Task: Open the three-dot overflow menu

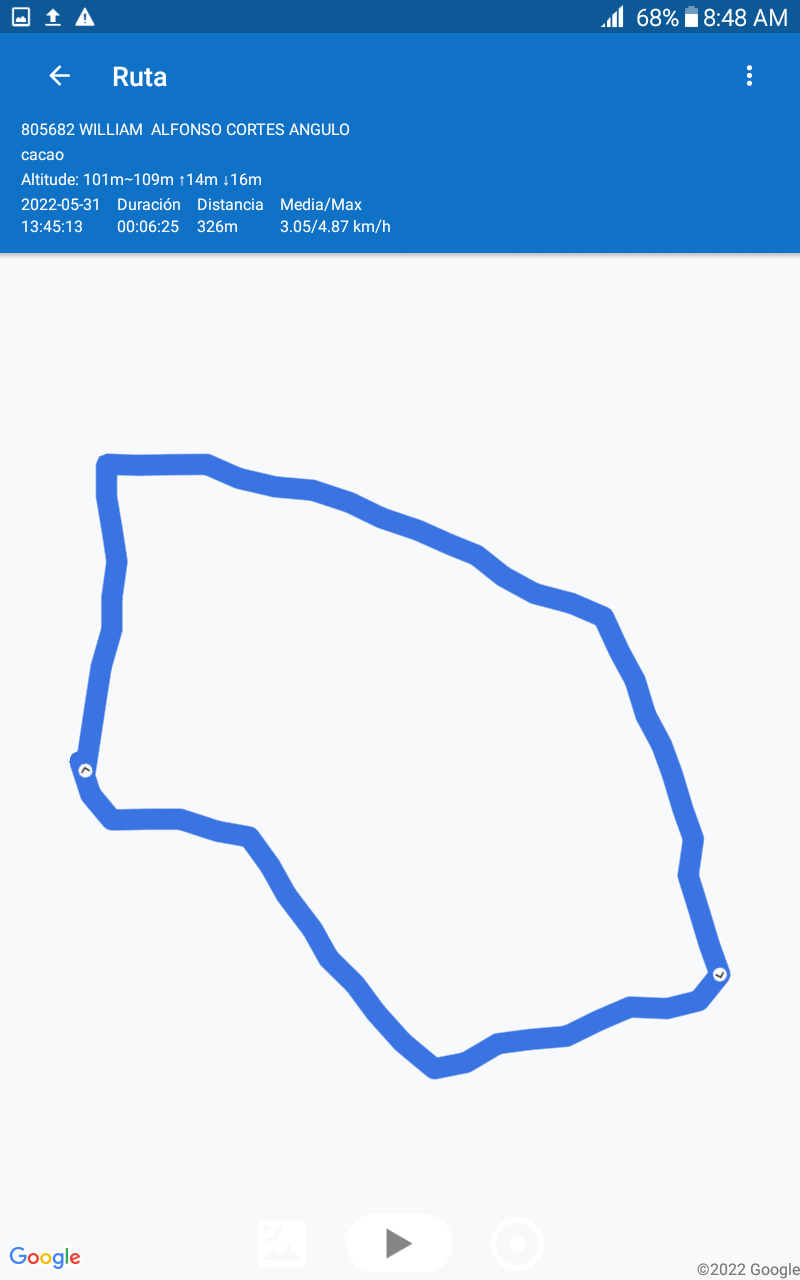Action: [749, 76]
